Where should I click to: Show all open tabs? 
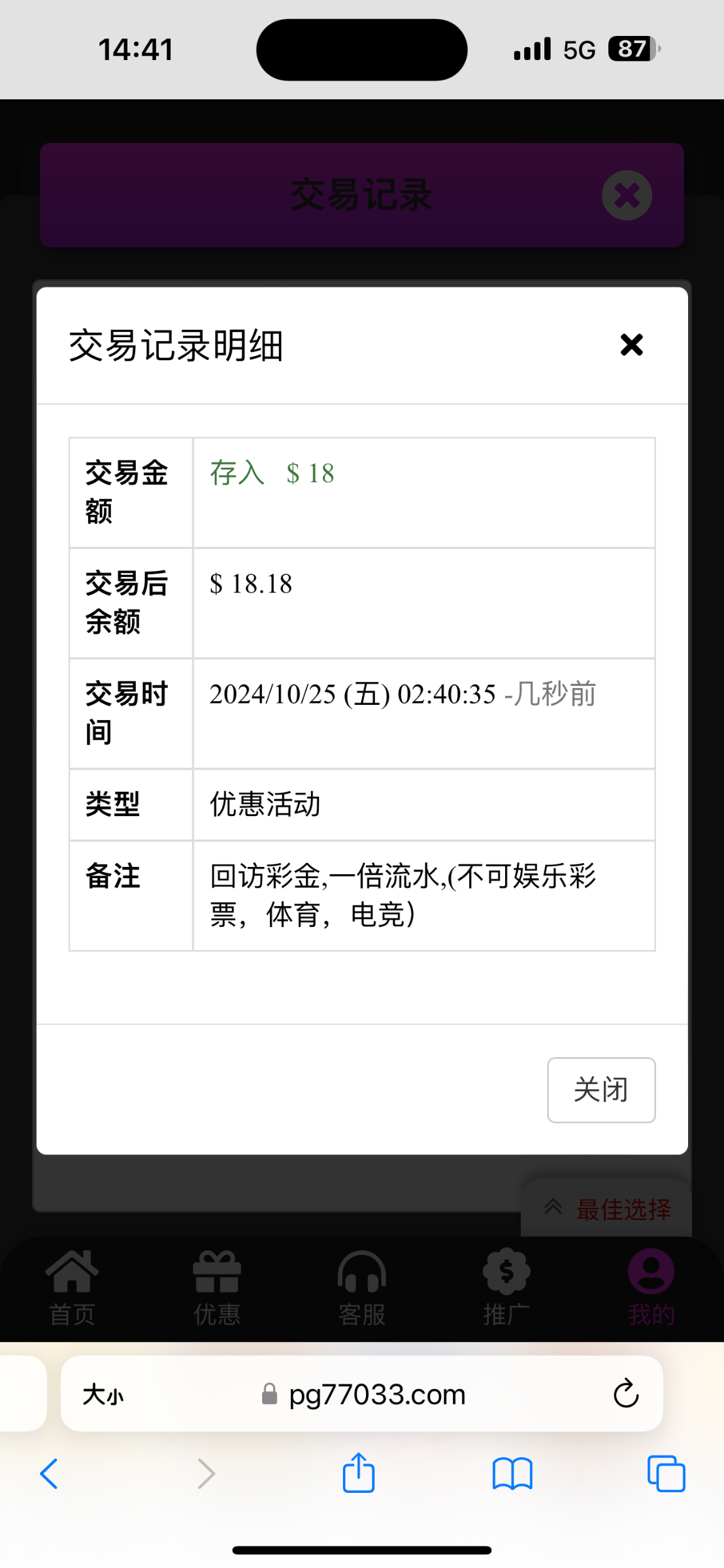click(x=666, y=1474)
